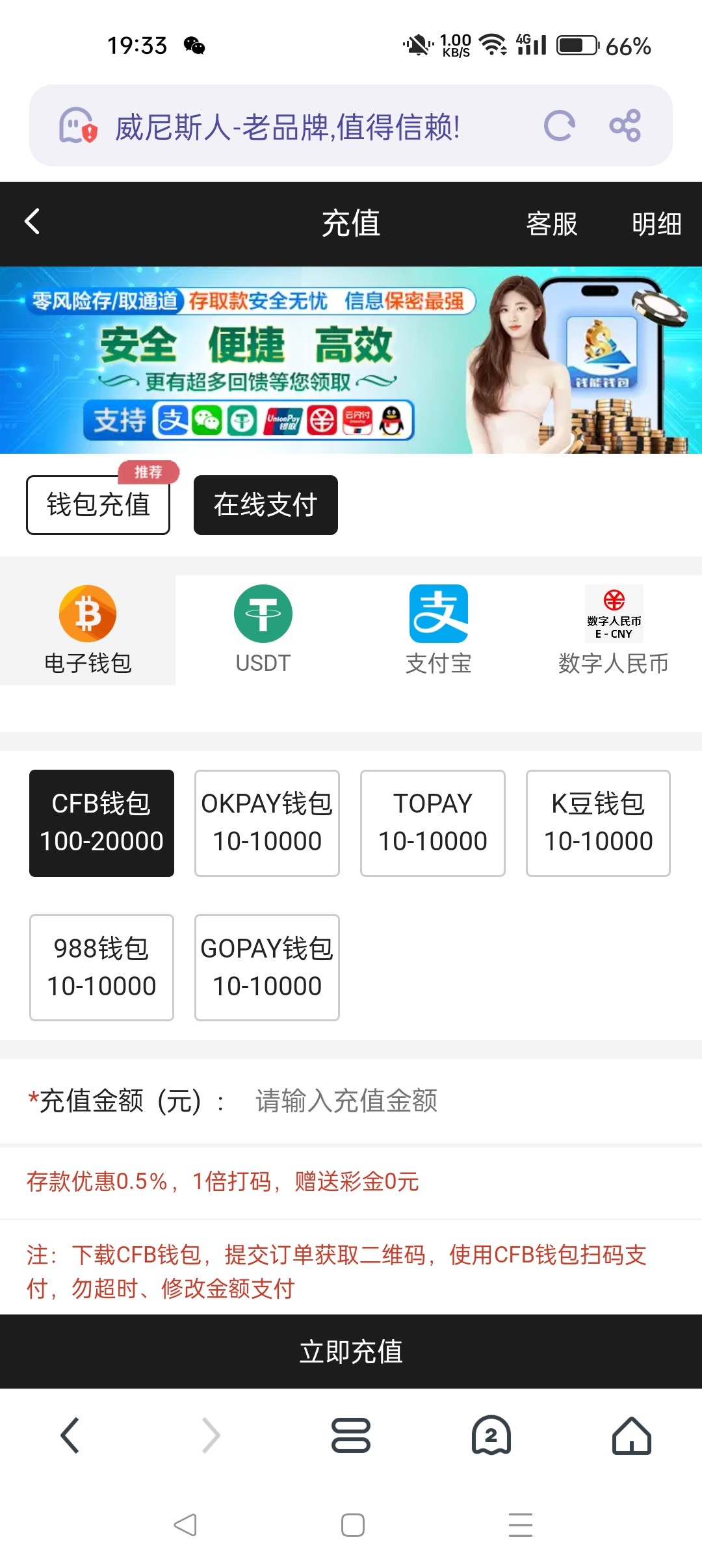Select the GOPAY钱包 payment option
Screen dimensions: 702x1568
[x=266, y=969]
